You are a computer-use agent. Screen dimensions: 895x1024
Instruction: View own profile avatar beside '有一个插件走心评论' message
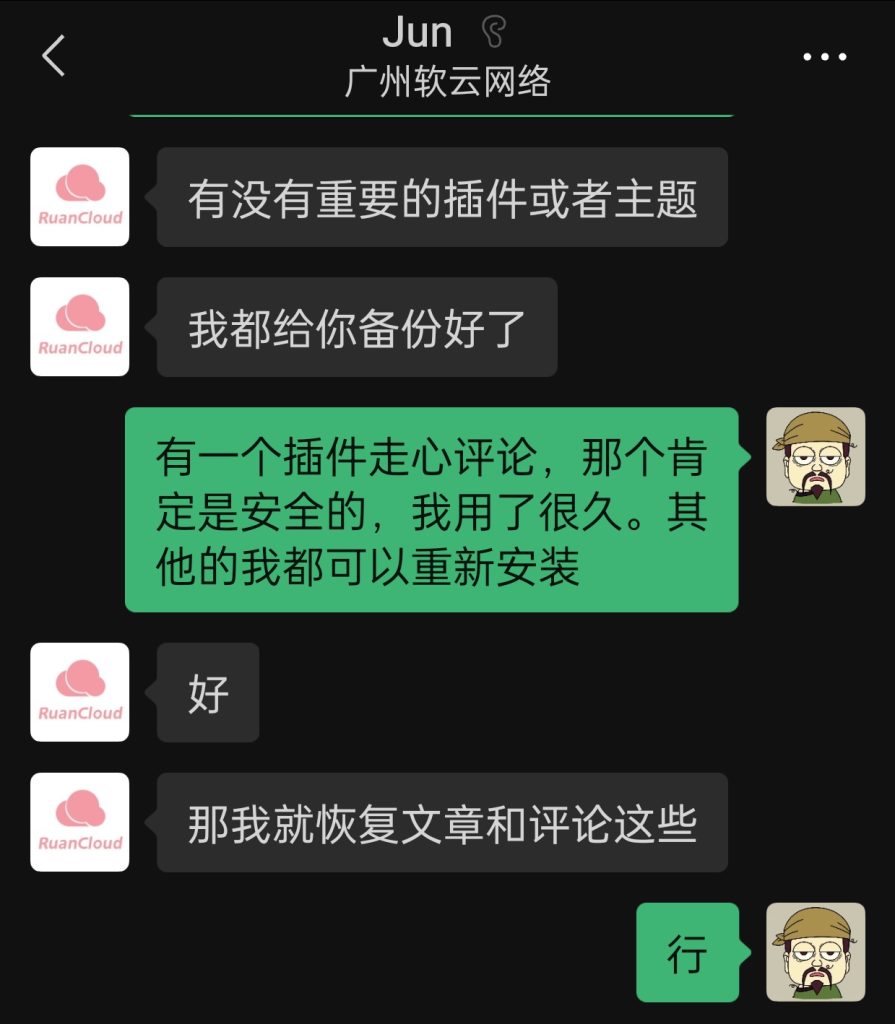[815, 456]
